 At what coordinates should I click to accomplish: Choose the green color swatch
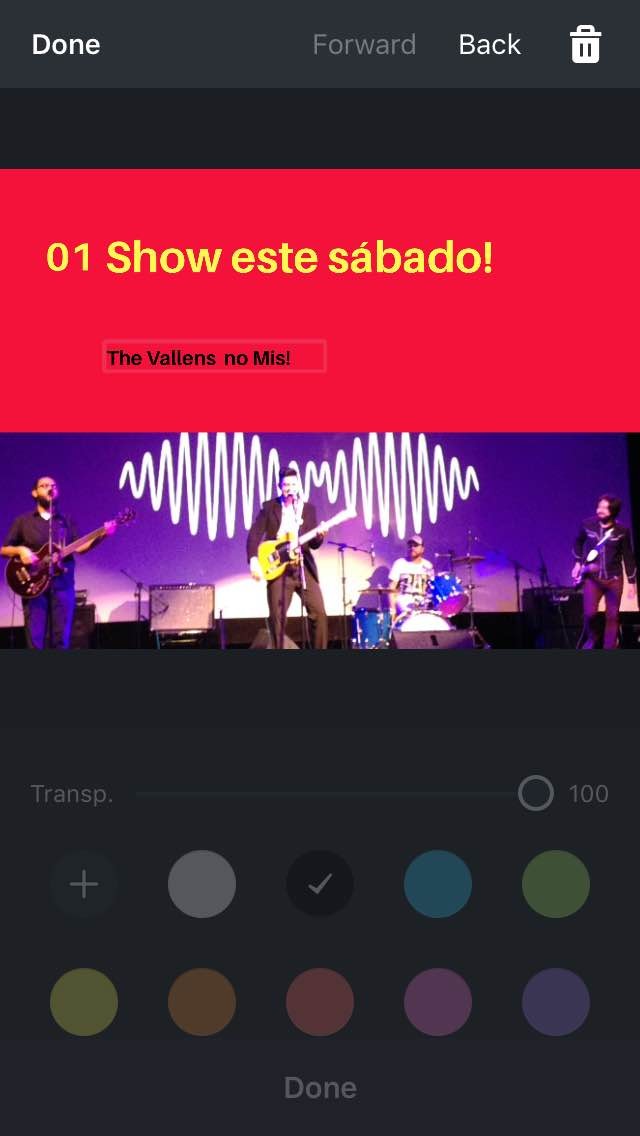tap(556, 884)
